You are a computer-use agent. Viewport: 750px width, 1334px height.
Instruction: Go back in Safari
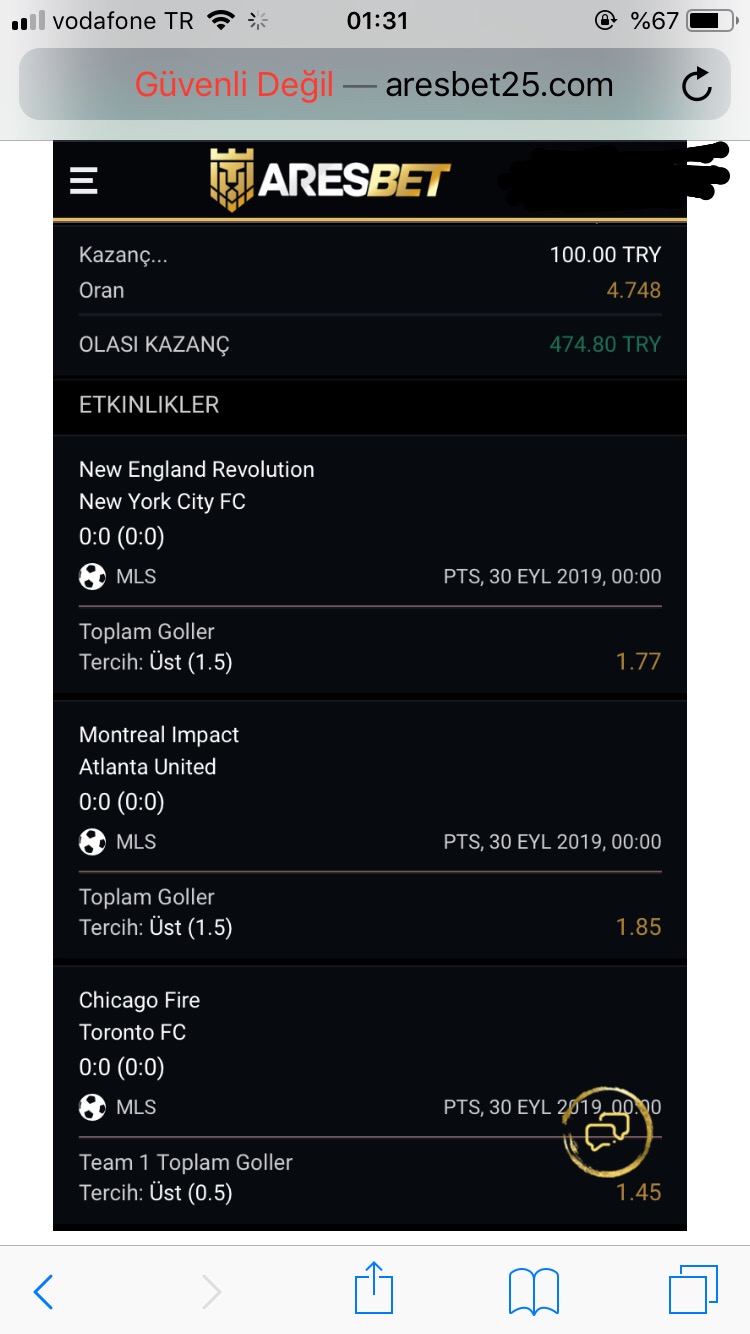(x=43, y=1291)
